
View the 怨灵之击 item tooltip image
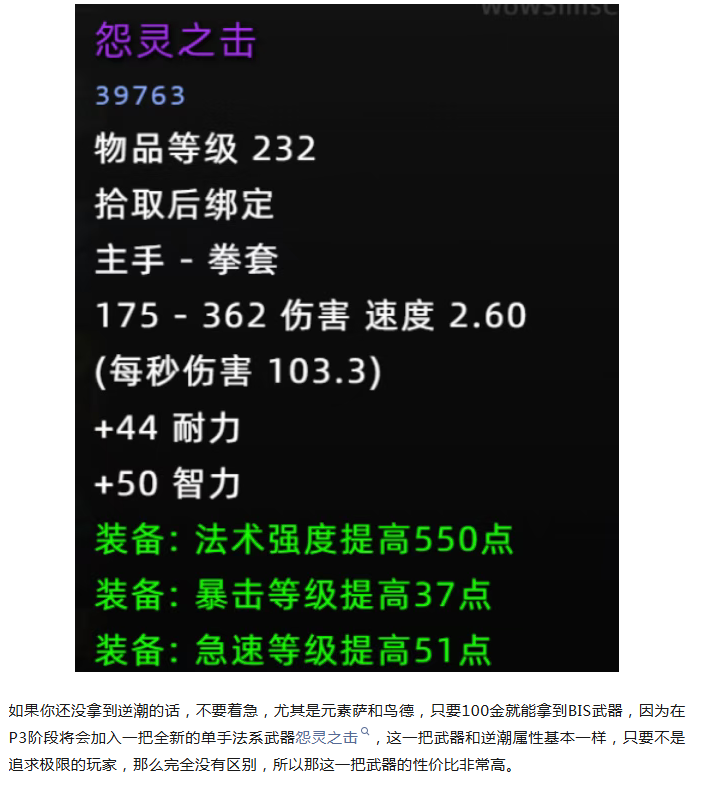click(346, 336)
